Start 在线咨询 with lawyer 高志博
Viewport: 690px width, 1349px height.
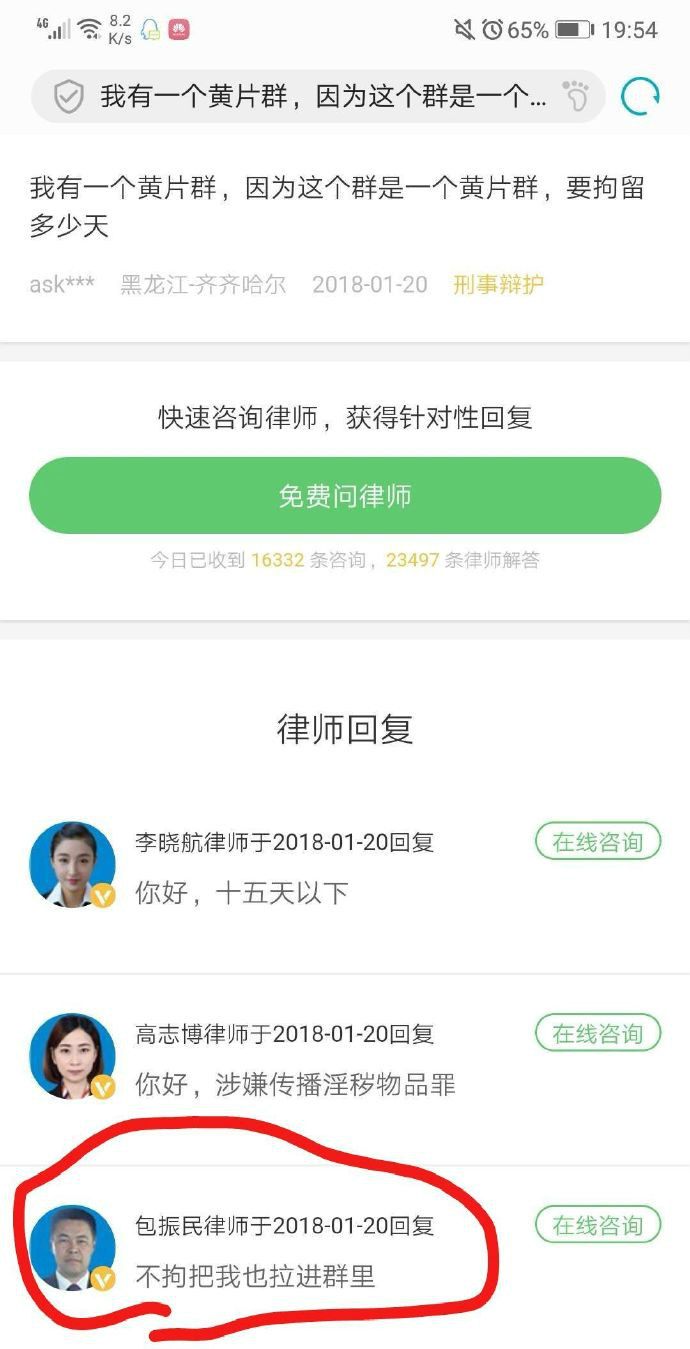pyautogui.click(x=598, y=1033)
